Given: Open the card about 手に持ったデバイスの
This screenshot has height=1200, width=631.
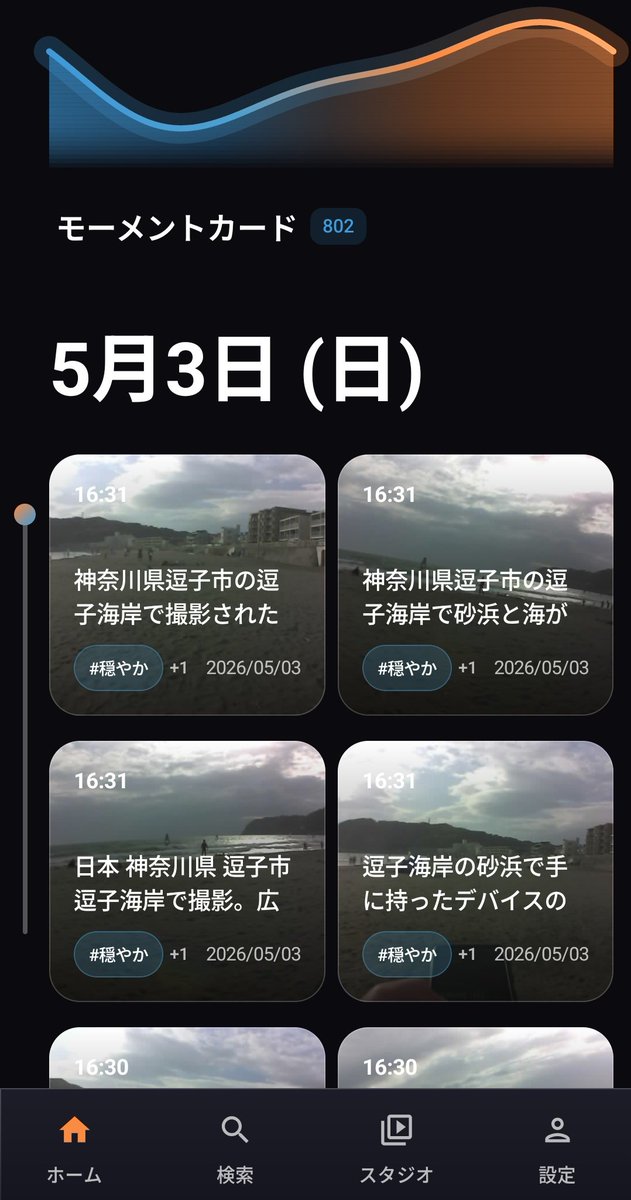Looking at the screenshot, I should 475,871.
